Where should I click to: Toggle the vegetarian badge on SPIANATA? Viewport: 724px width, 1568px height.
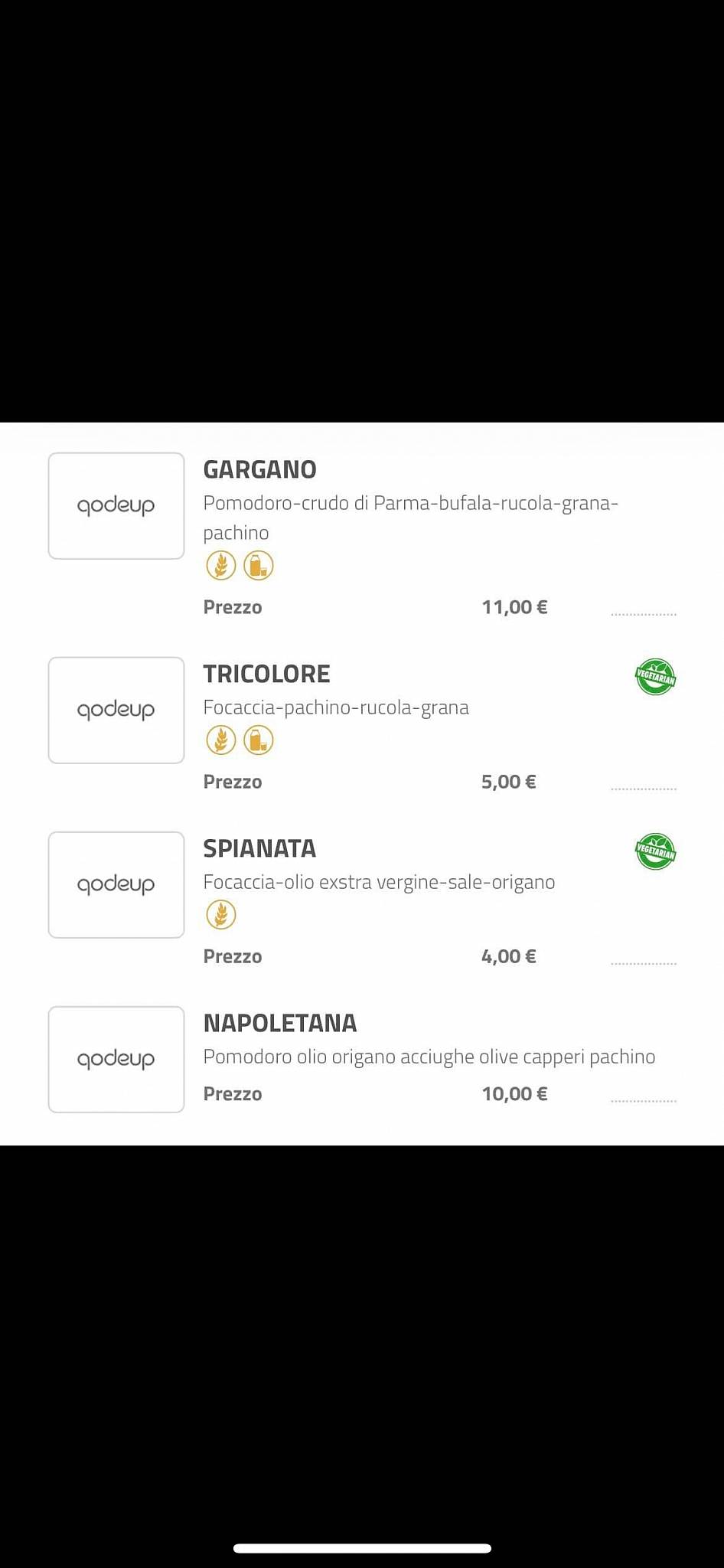tap(655, 853)
